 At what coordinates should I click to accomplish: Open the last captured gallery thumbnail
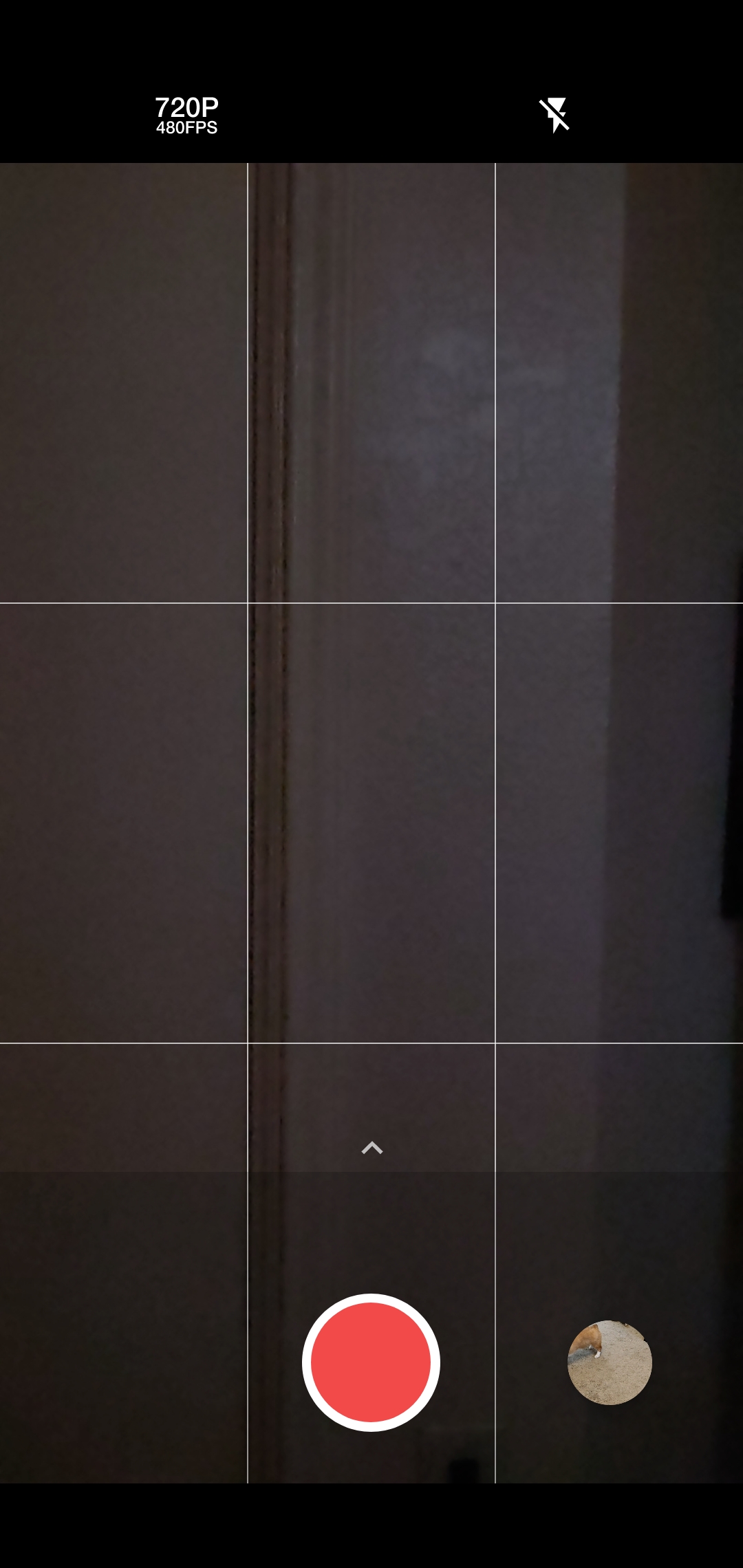(610, 1362)
